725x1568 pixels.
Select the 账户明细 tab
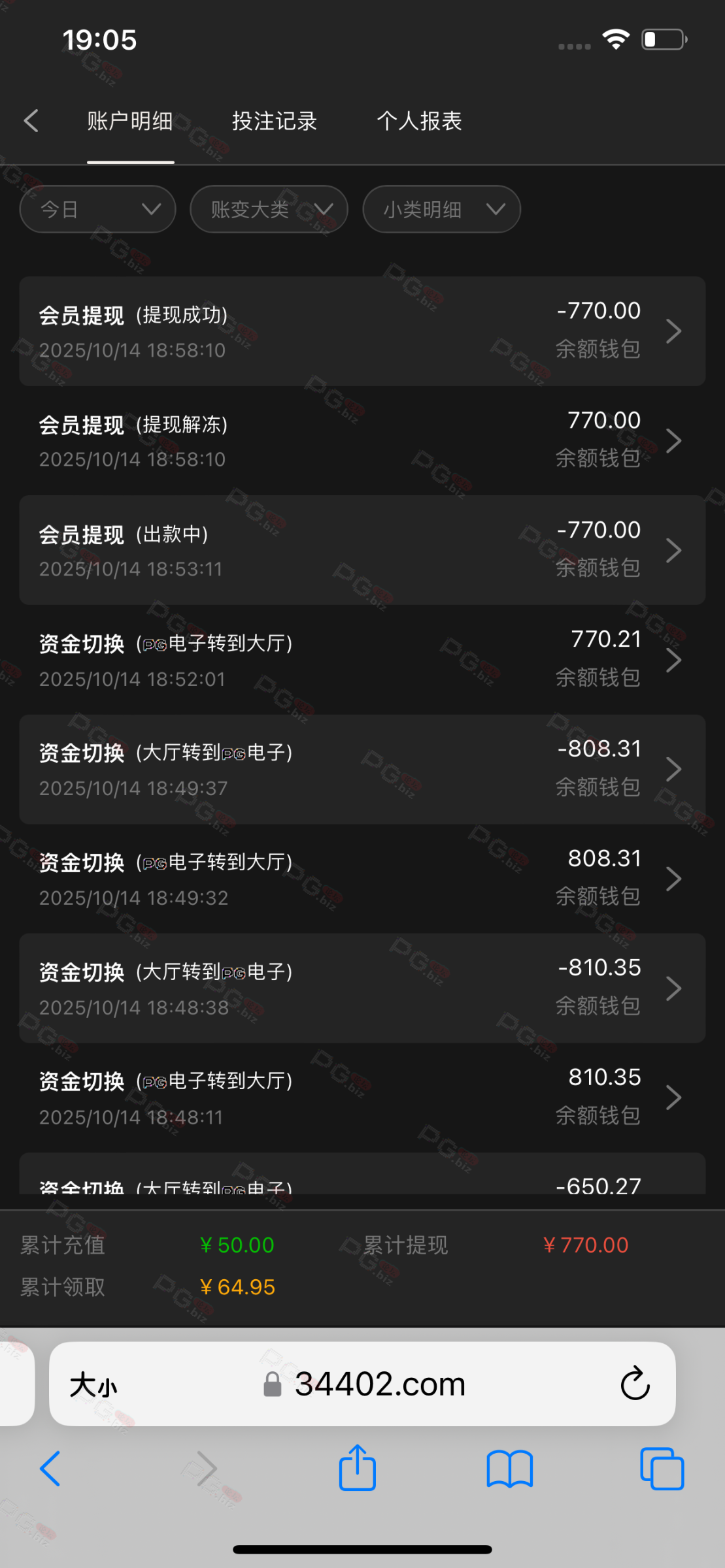(x=130, y=121)
